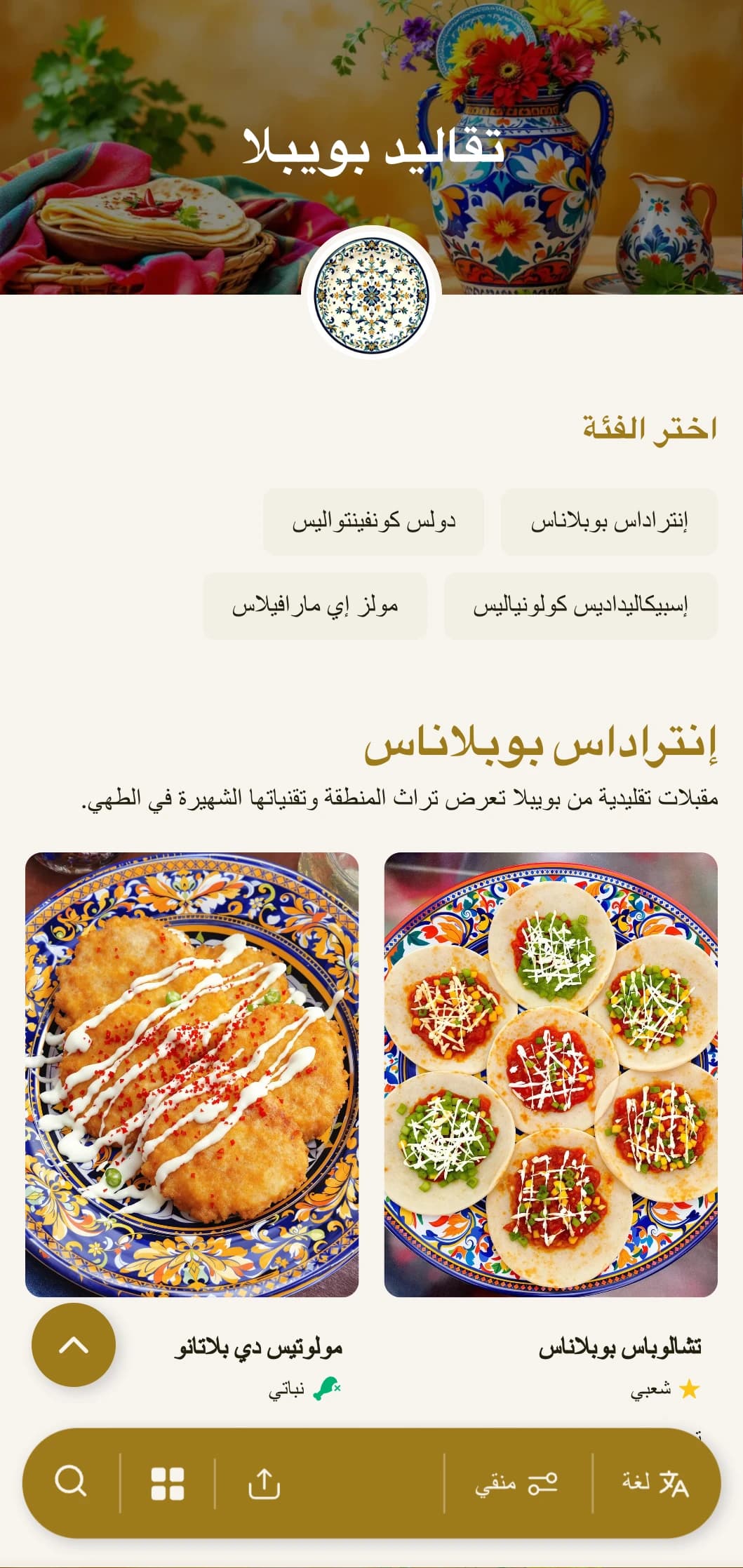Open search from the bottom bar

point(71,1482)
